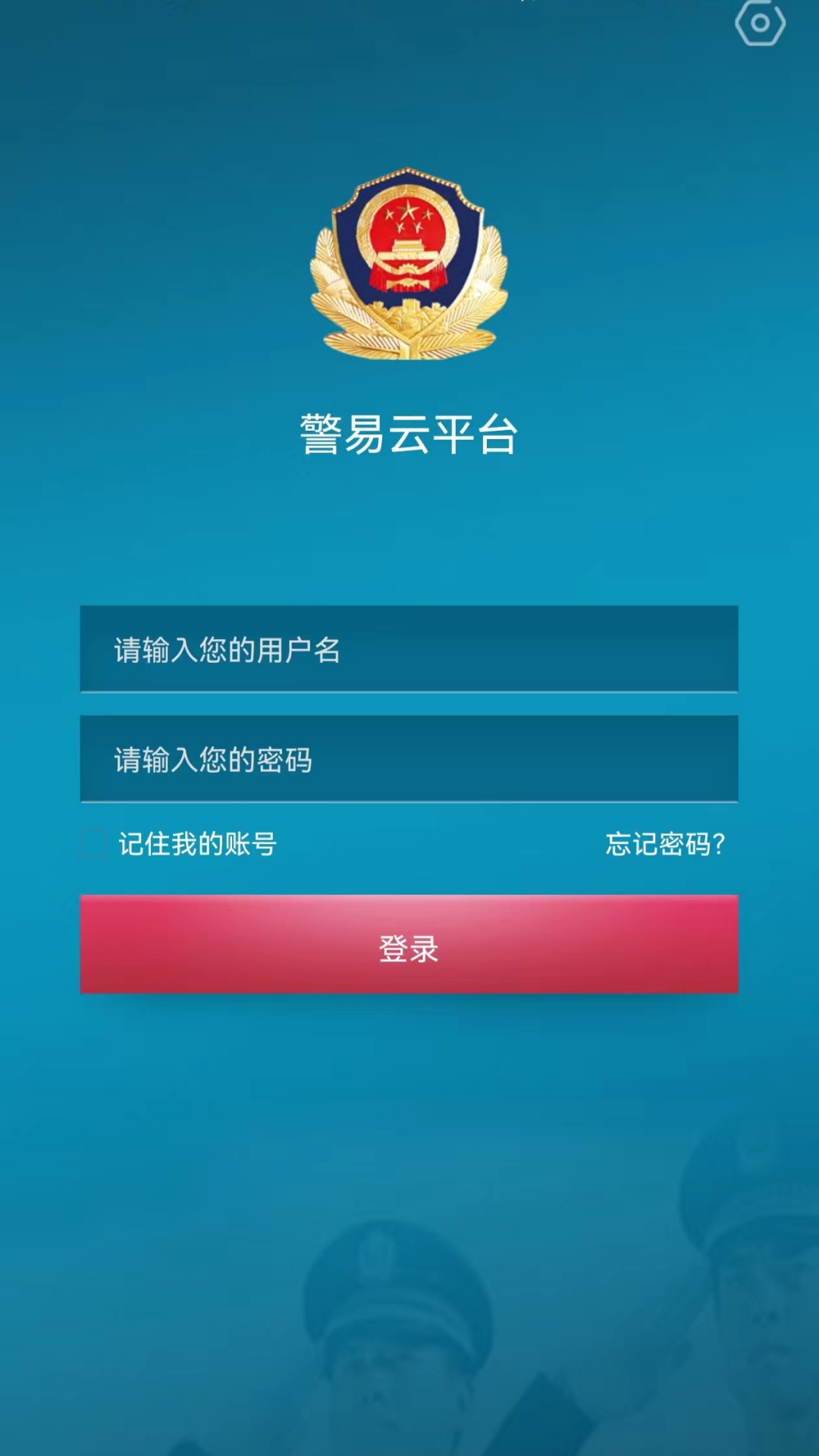Open the settings hexagon icon
Viewport: 819px width, 1456px height.
tap(760, 23)
